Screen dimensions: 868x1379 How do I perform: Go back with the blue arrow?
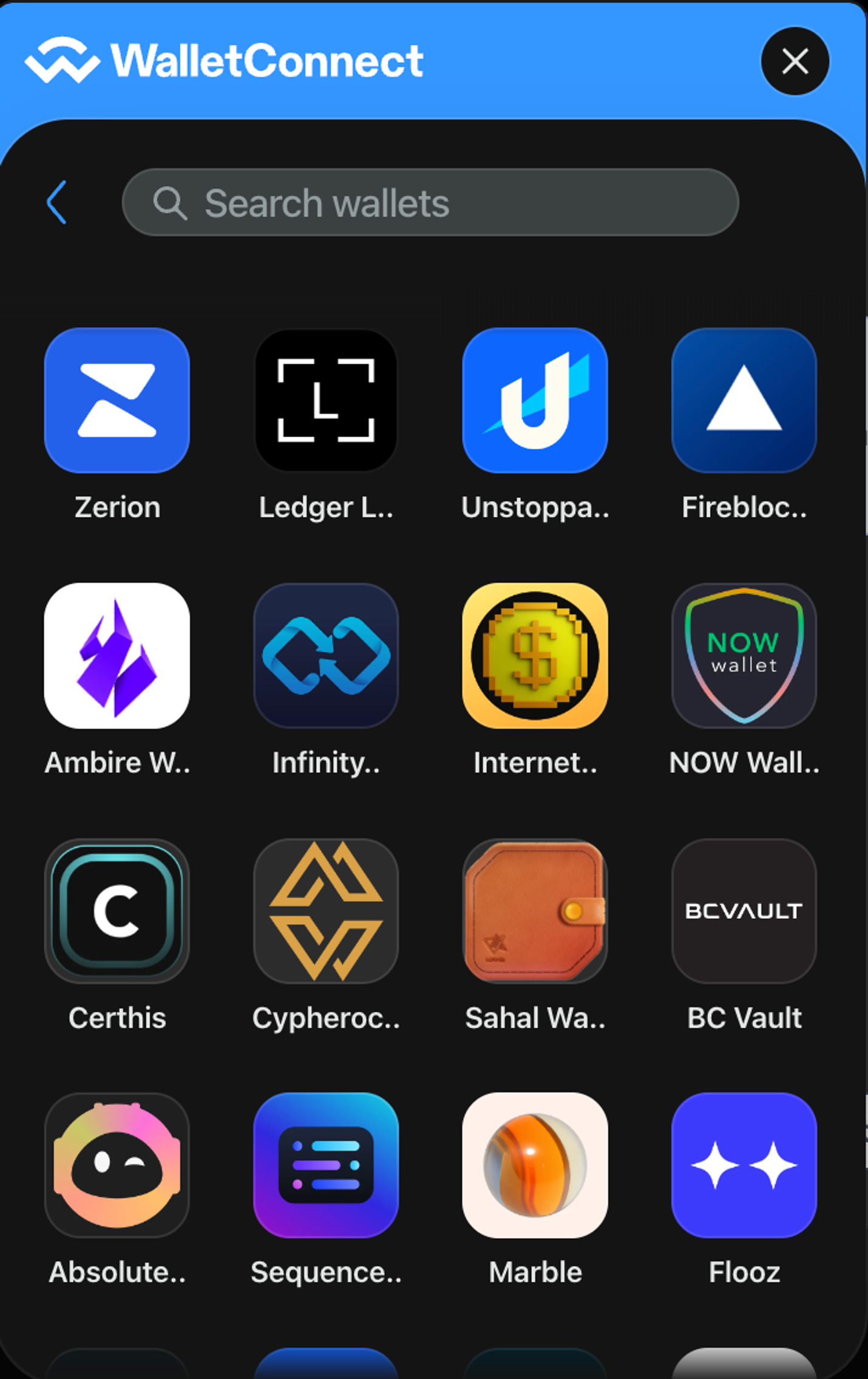[x=56, y=202]
